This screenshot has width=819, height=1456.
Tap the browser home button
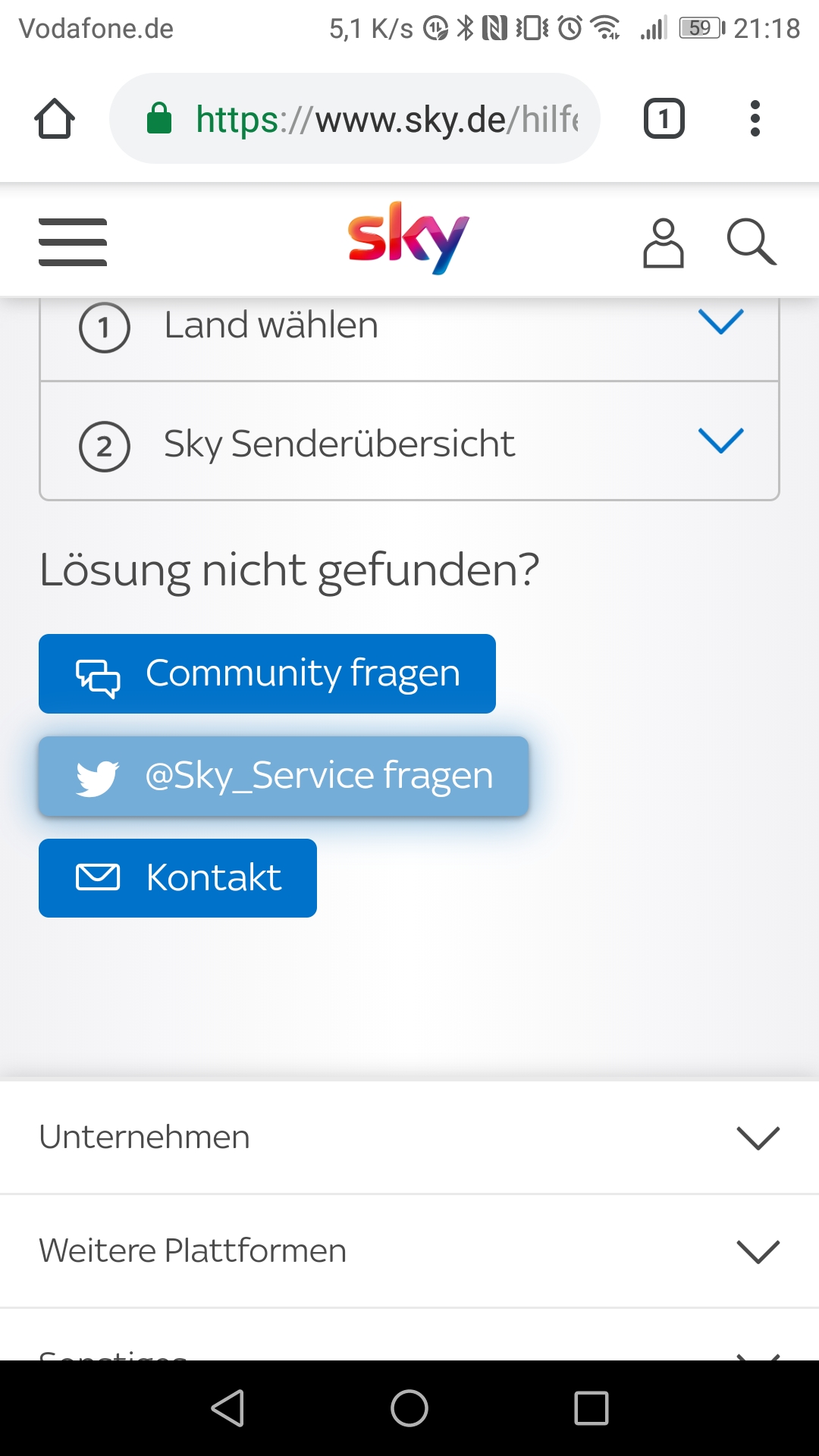point(55,118)
